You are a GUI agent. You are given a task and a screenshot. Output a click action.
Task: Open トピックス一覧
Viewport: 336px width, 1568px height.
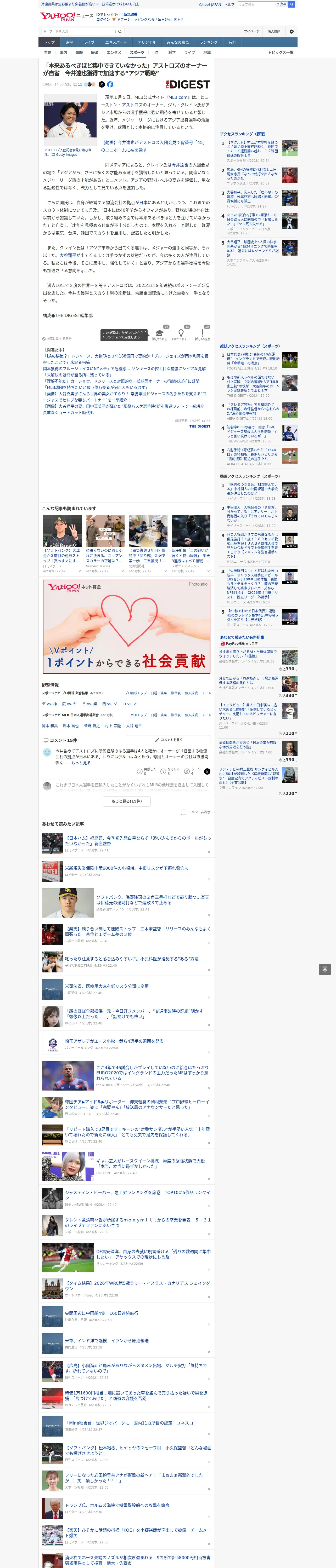[x=281, y=52]
